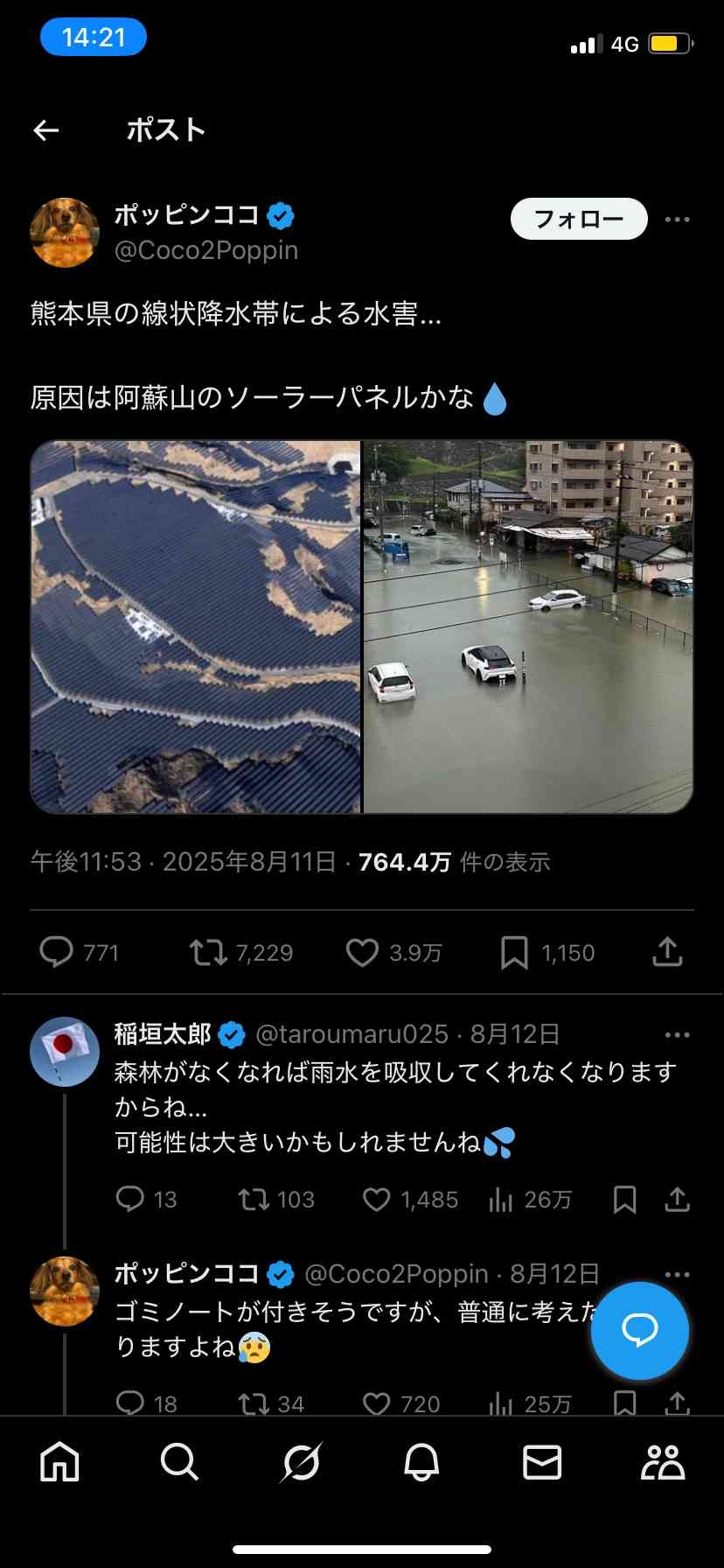Repost the main post with 7,229 reposts

tap(208, 952)
